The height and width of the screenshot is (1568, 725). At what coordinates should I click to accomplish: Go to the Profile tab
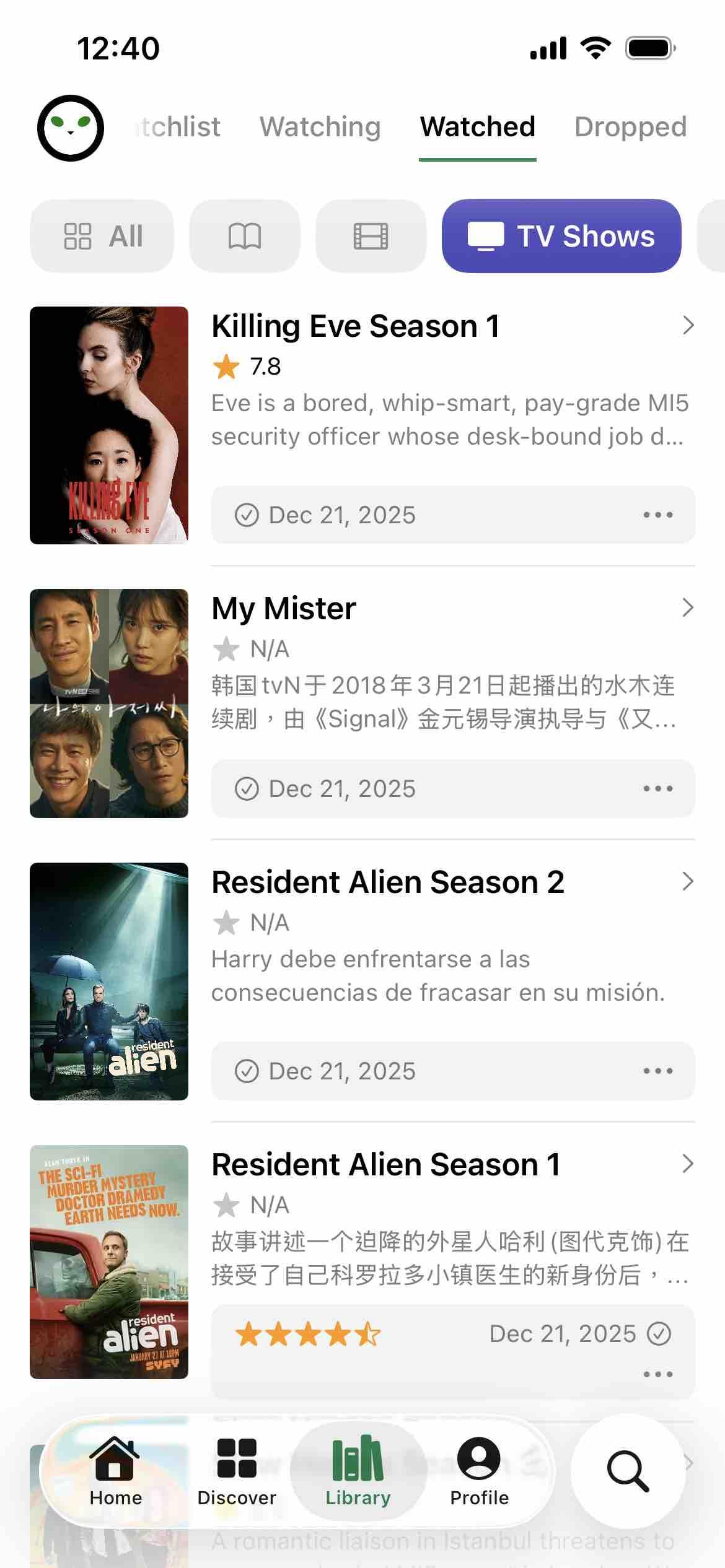click(479, 1470)
